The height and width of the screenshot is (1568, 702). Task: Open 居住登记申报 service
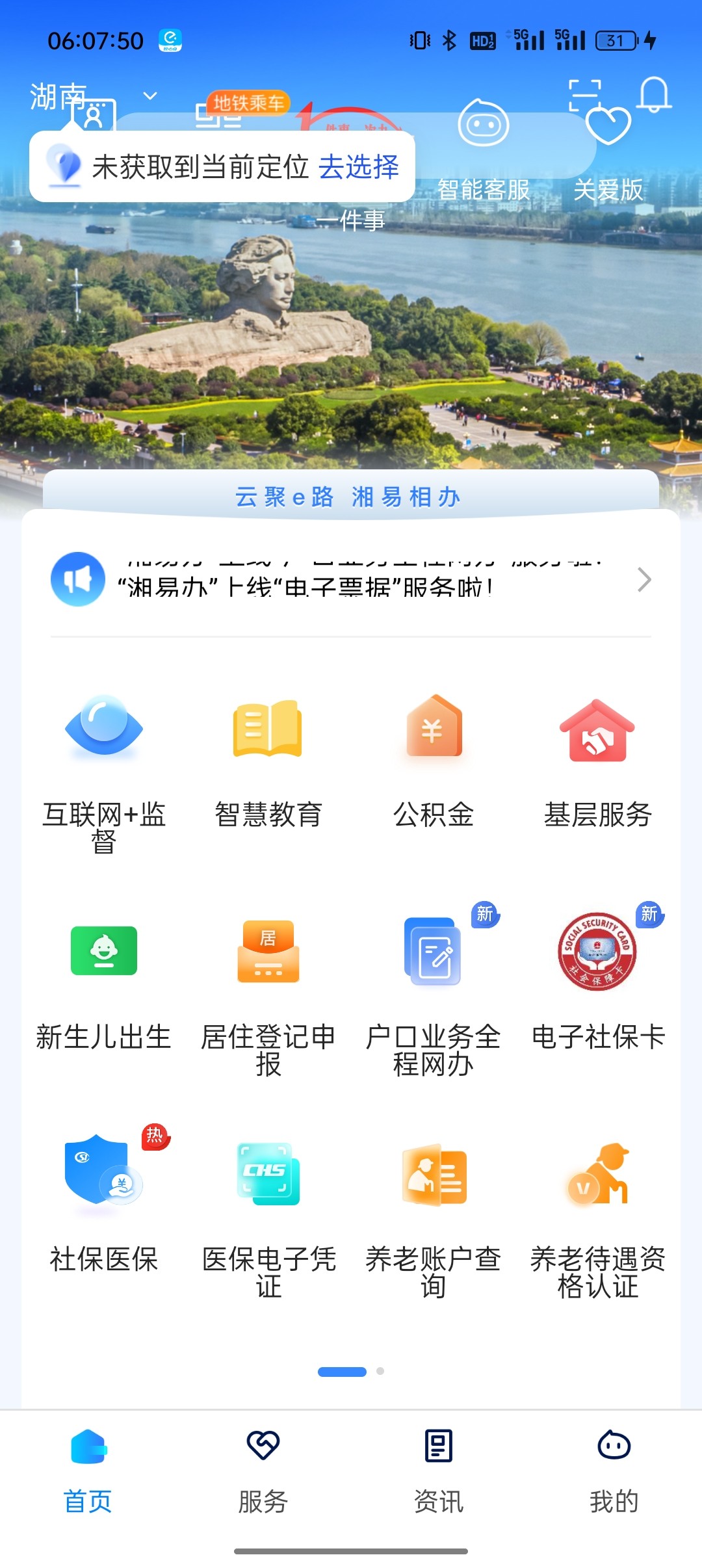(x=268, y=995)
